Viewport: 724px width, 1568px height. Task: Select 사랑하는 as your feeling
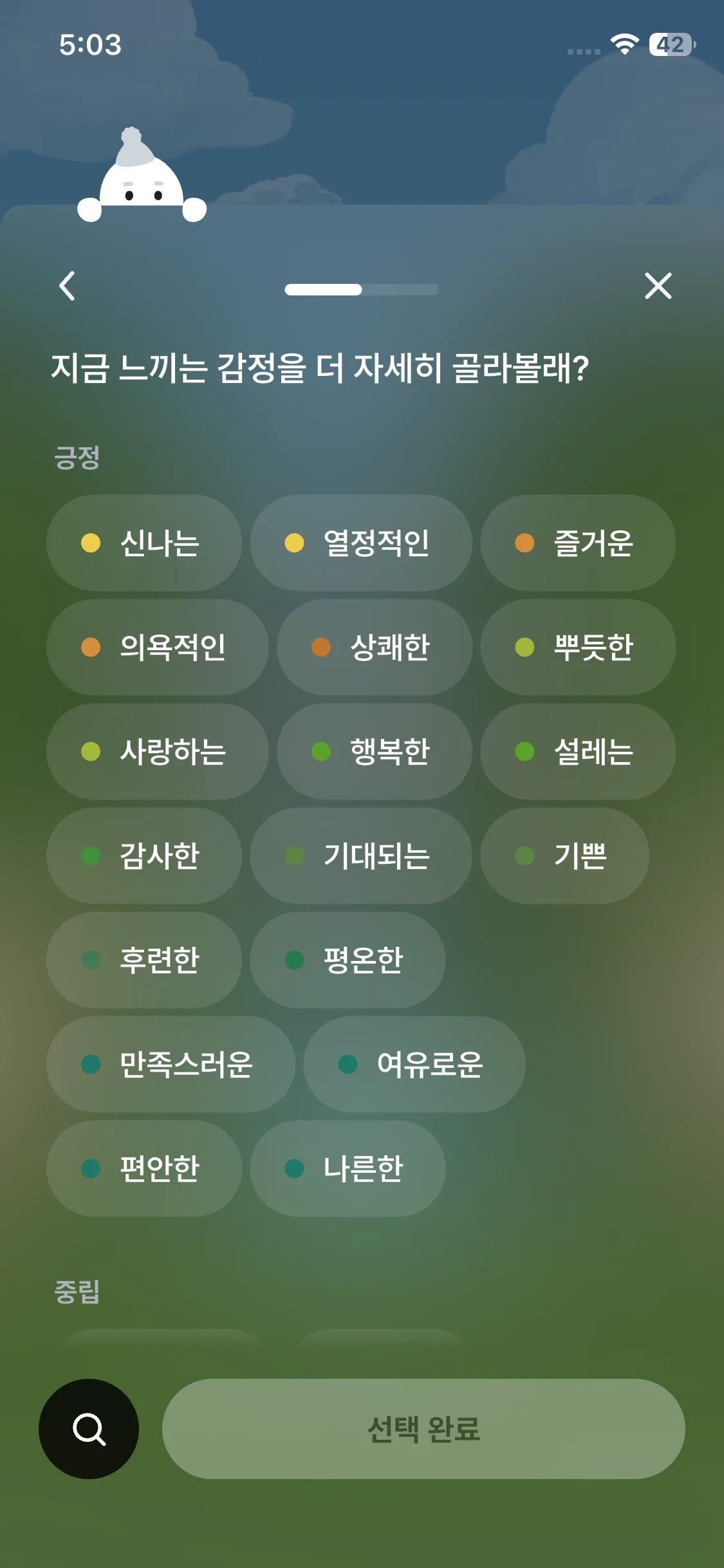(157, 751)
